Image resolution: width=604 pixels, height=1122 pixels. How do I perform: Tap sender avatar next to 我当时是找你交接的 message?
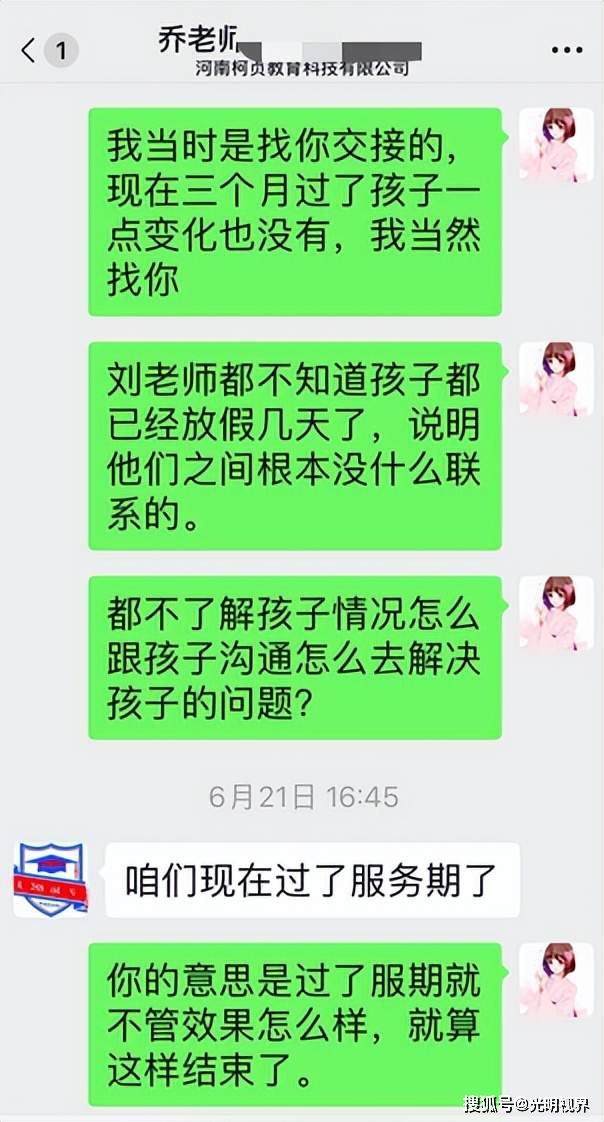click(x=556, y=144)
